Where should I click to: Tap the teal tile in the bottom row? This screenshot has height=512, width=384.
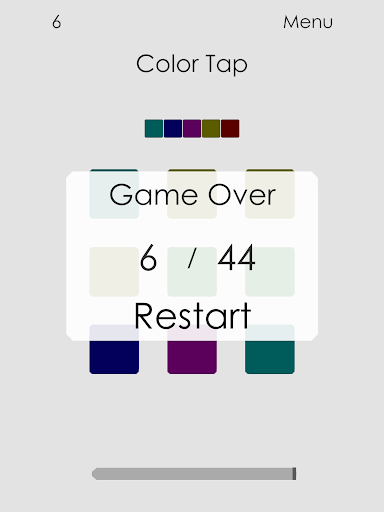click(x=270, y=349)
